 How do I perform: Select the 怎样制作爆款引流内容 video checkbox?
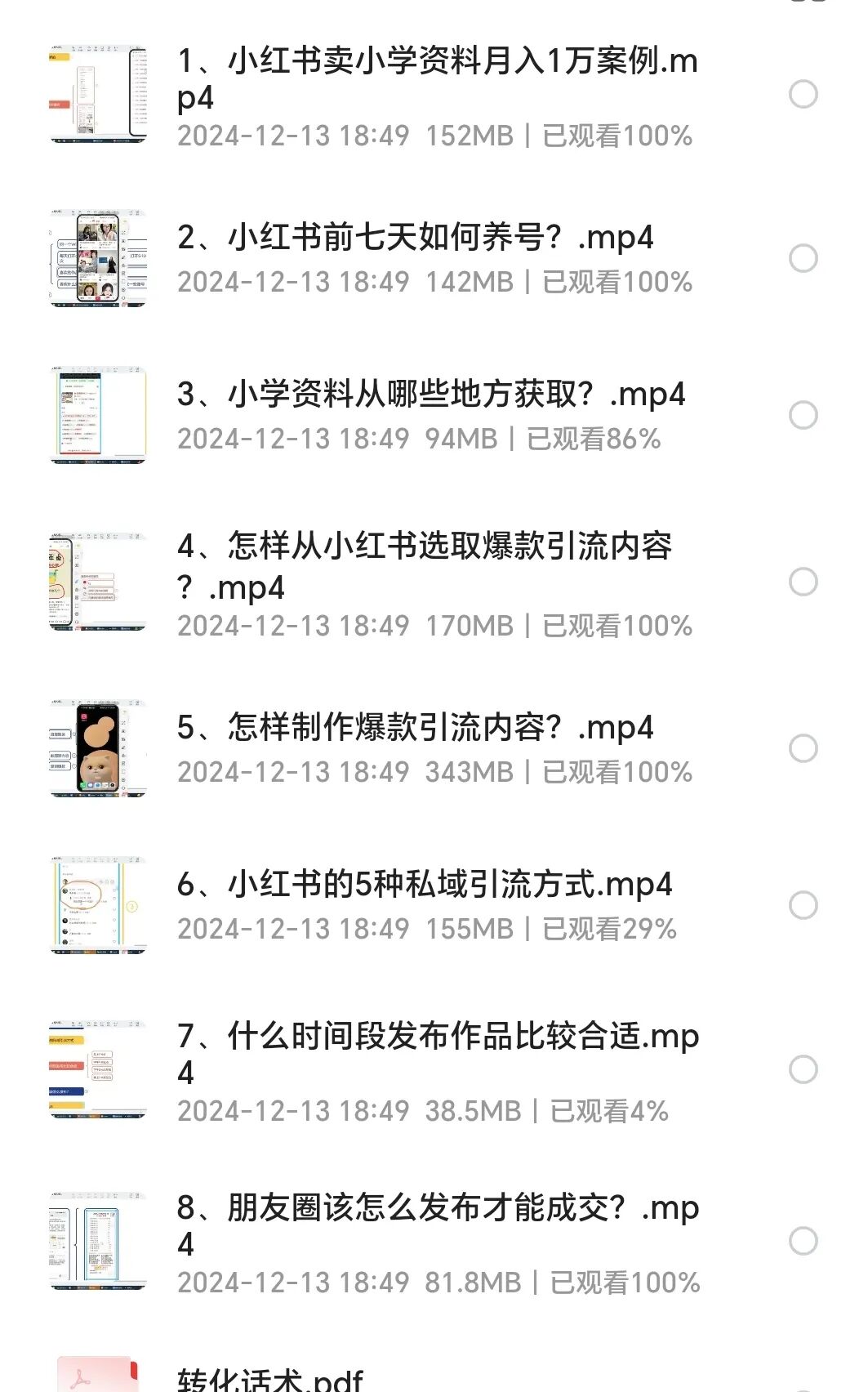[x=803, y=749]
